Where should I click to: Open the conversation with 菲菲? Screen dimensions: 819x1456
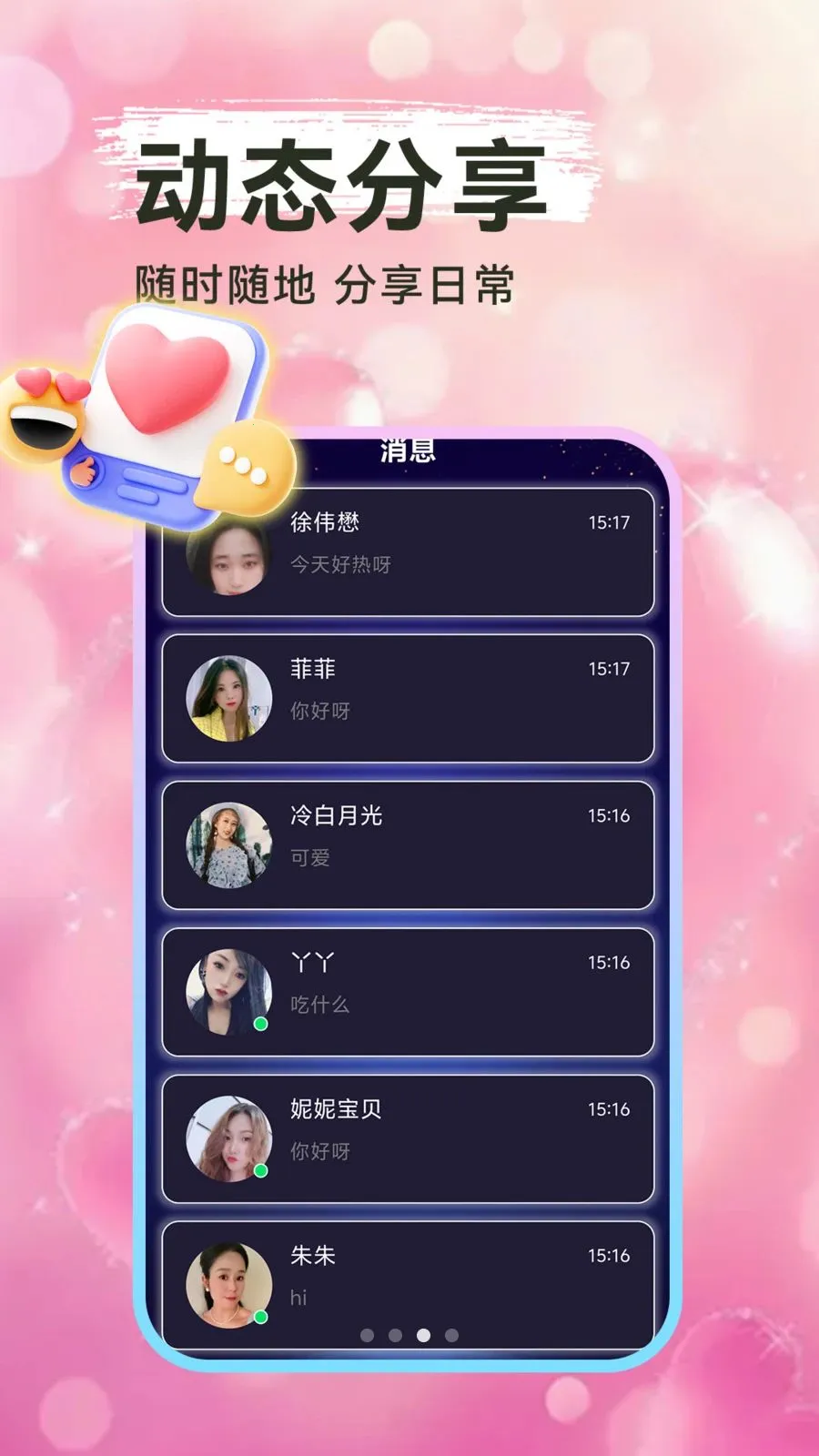409,697
